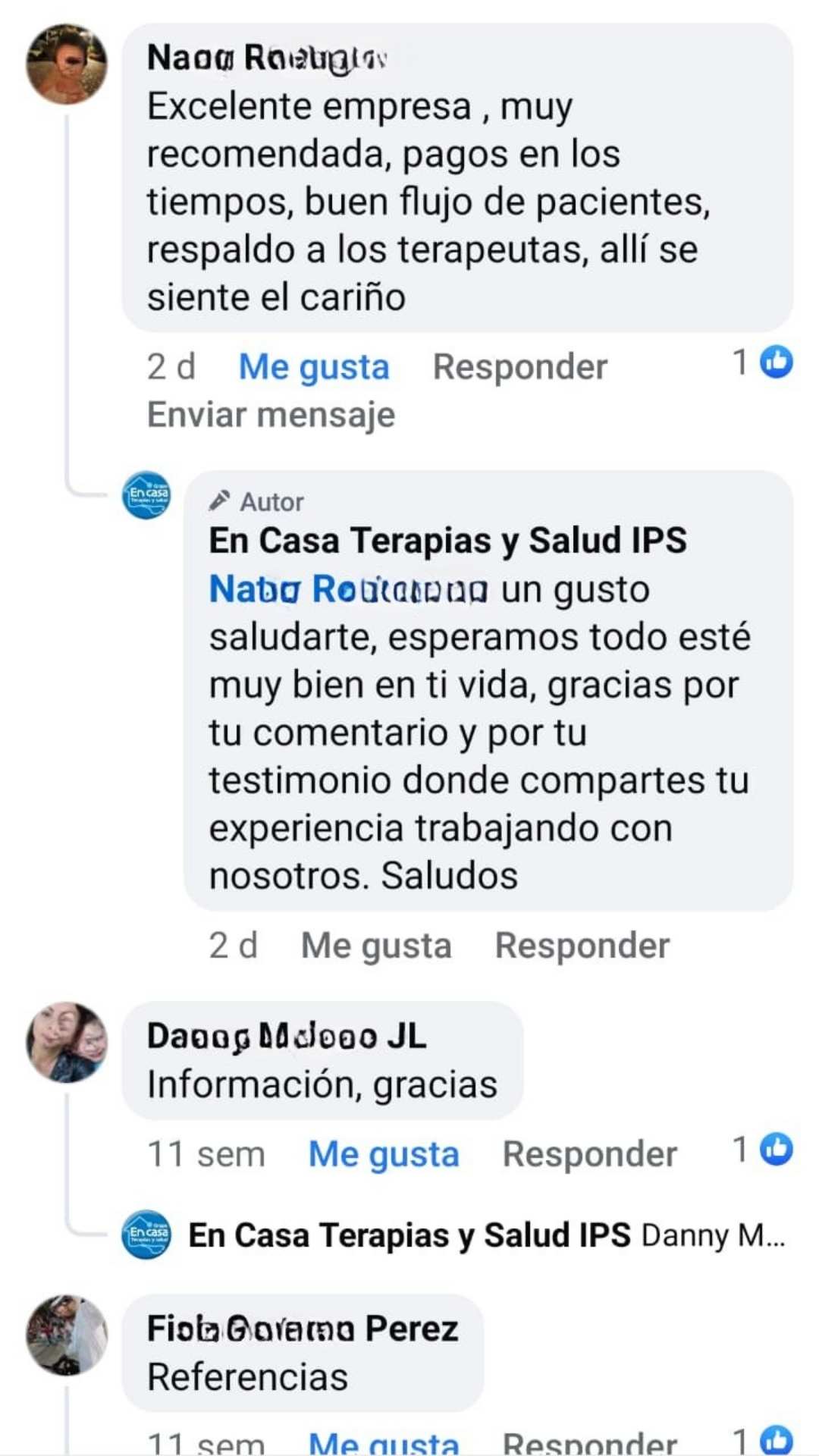The height and width of the screenshot is (1456, 819).
Task: Open the tagged user mention in the author reply
Action: point(348,590)
